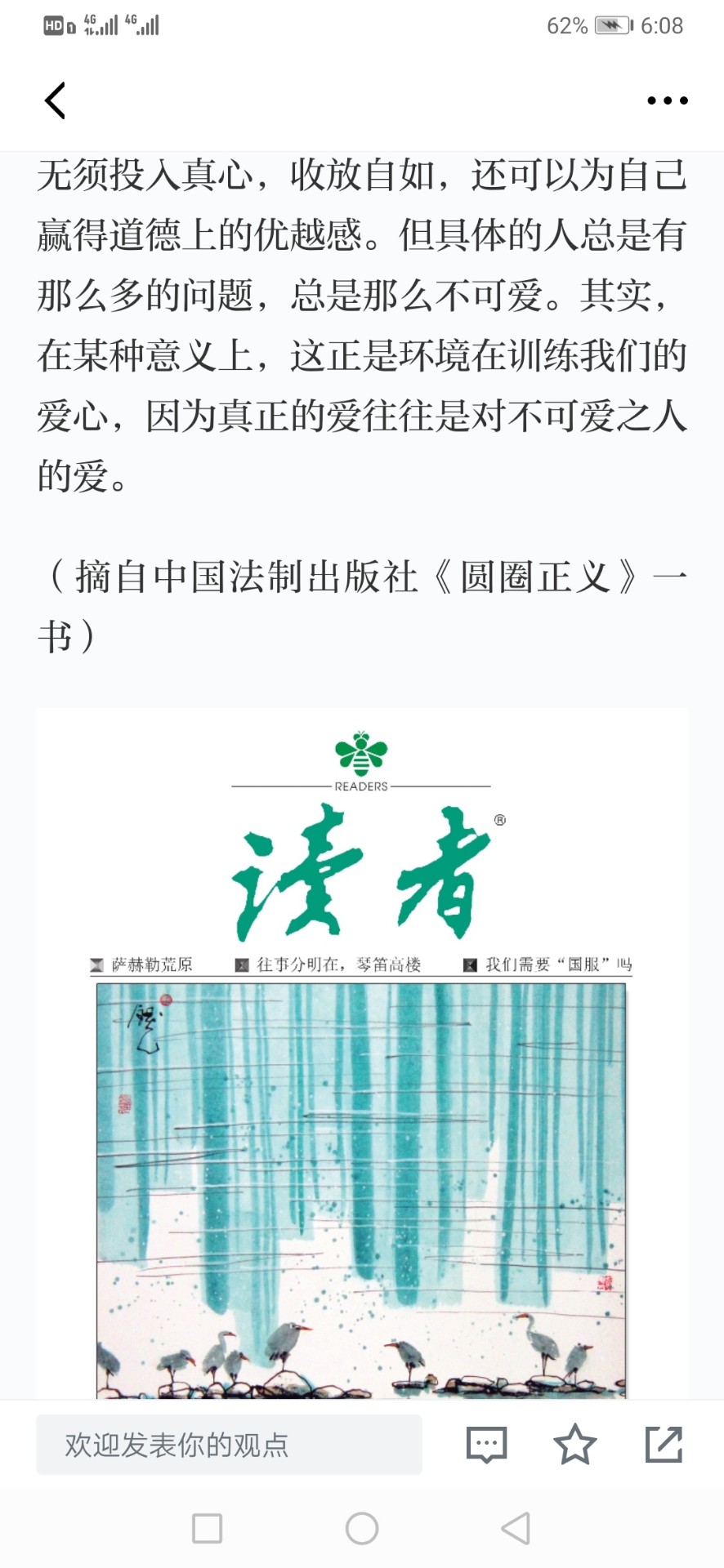Open the 读者 magazine cover image
The width and height of the screenshot is (724, 1568).
coord(362,1053)
